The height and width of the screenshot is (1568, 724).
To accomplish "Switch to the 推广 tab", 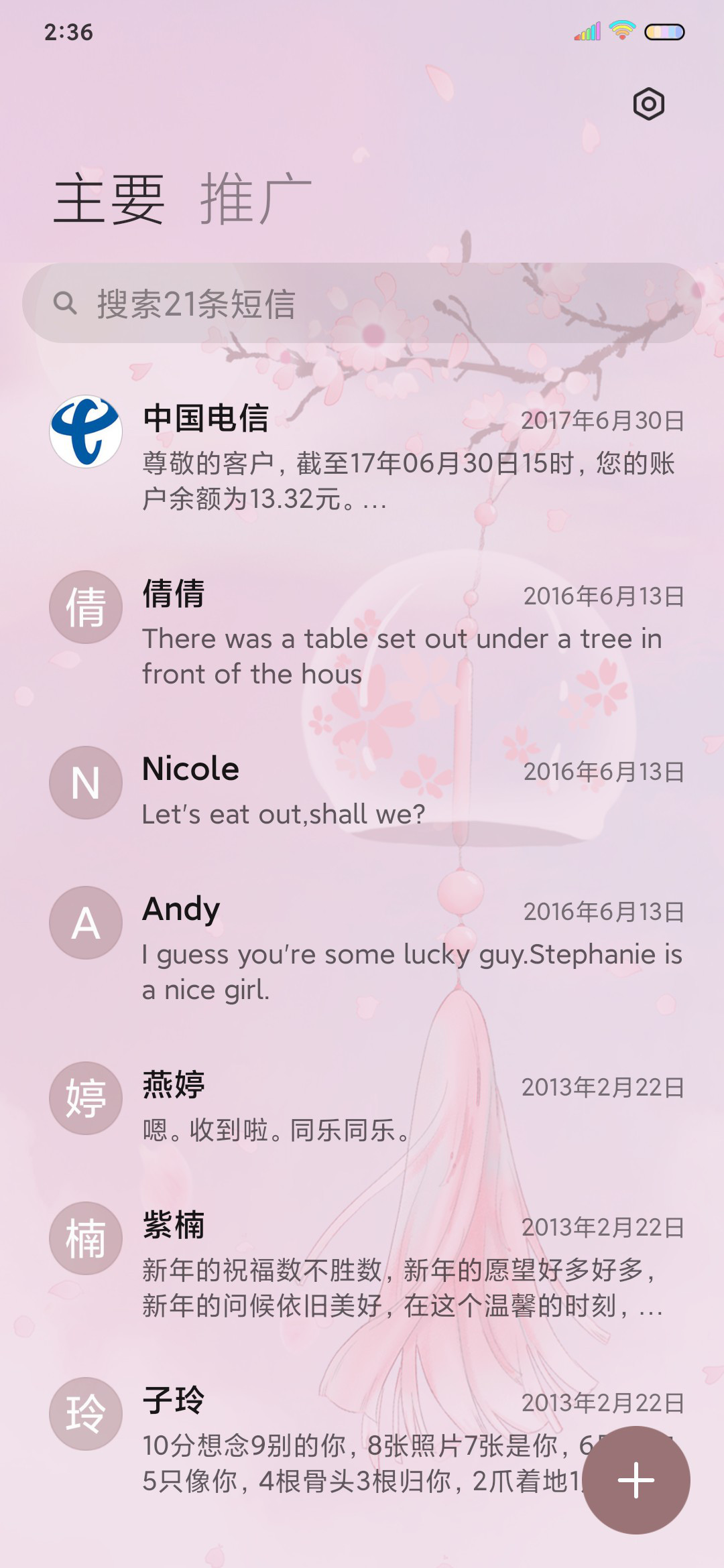I will (x=256, y=199).
